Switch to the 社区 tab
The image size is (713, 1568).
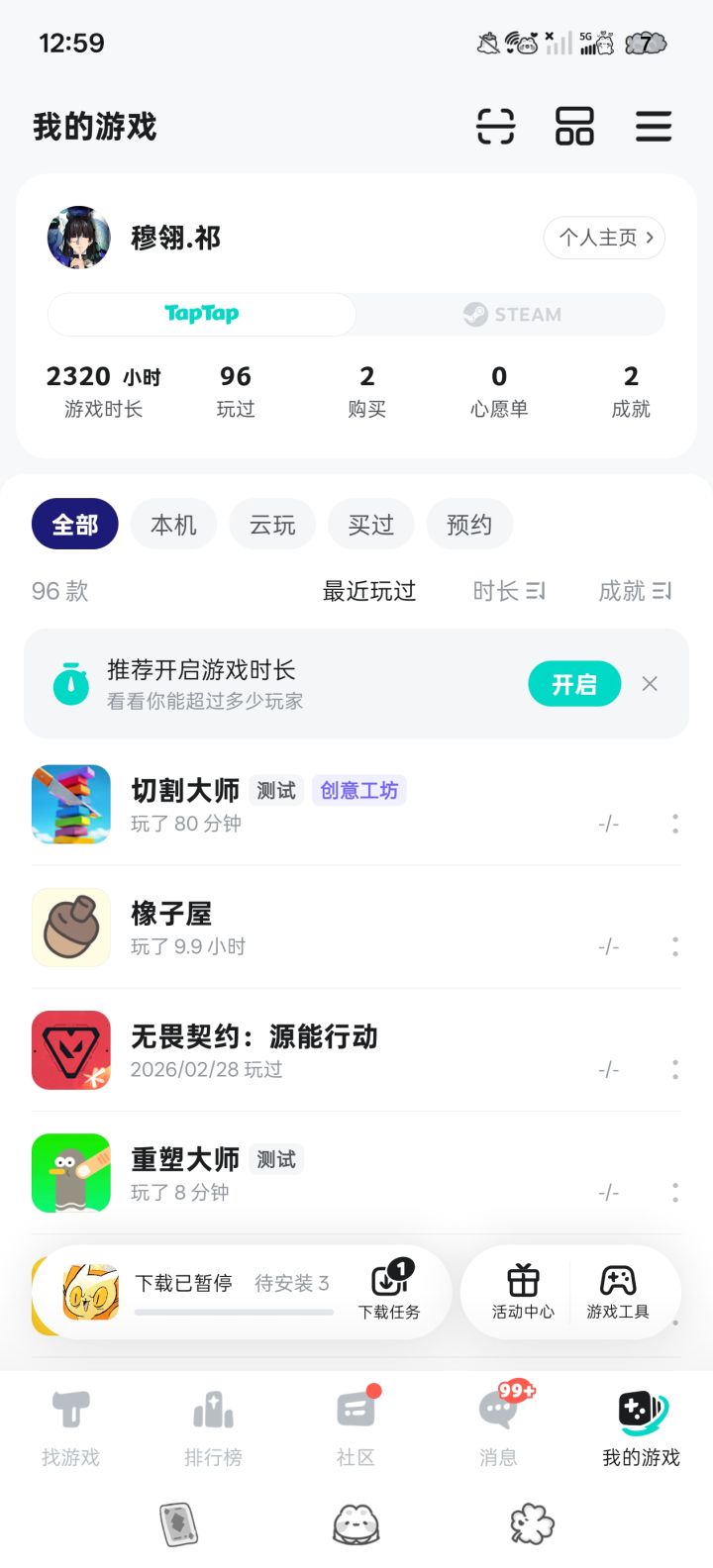coord(356,1425)
